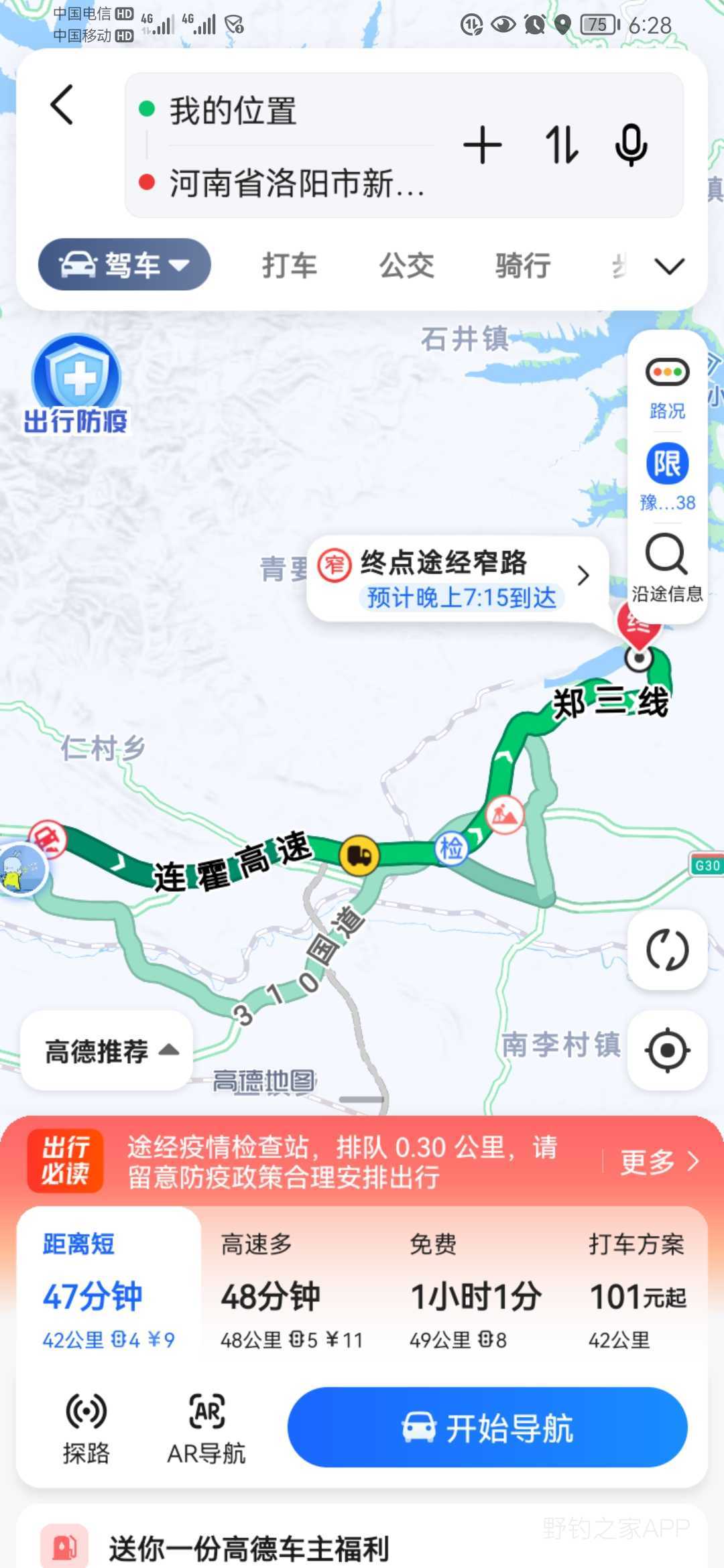Open the 终点途经窄路 narrow-road notice
Image resolution: width=724 pixels, height=1568 pixels.
457,578
